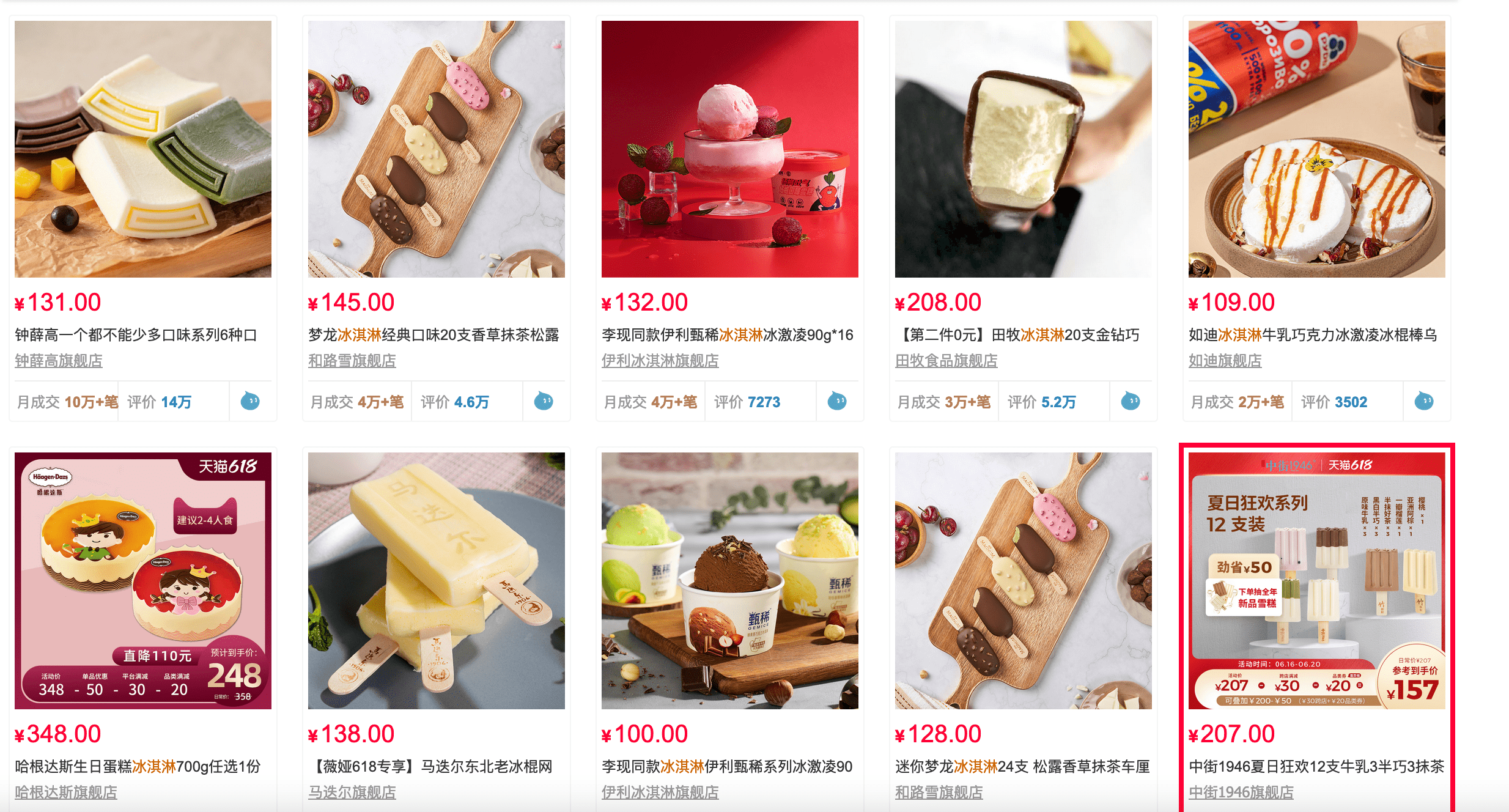Viewport: 1509px width, 812px height.
Task: Open the 迷你梦龙冰淇淋24支 product title
Action: pos(1022,767)
